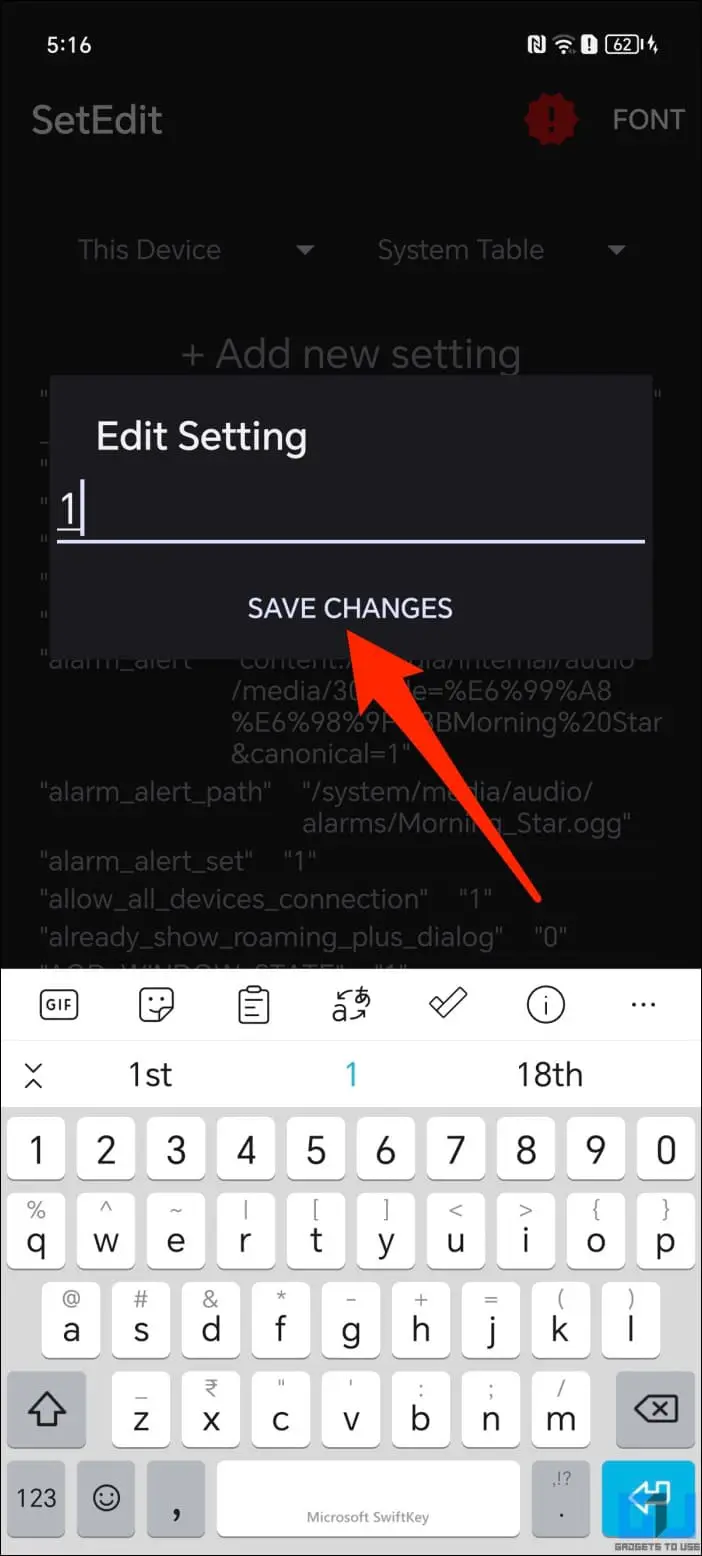
Task: Tap the shift key
Action: pos(46,1411)
